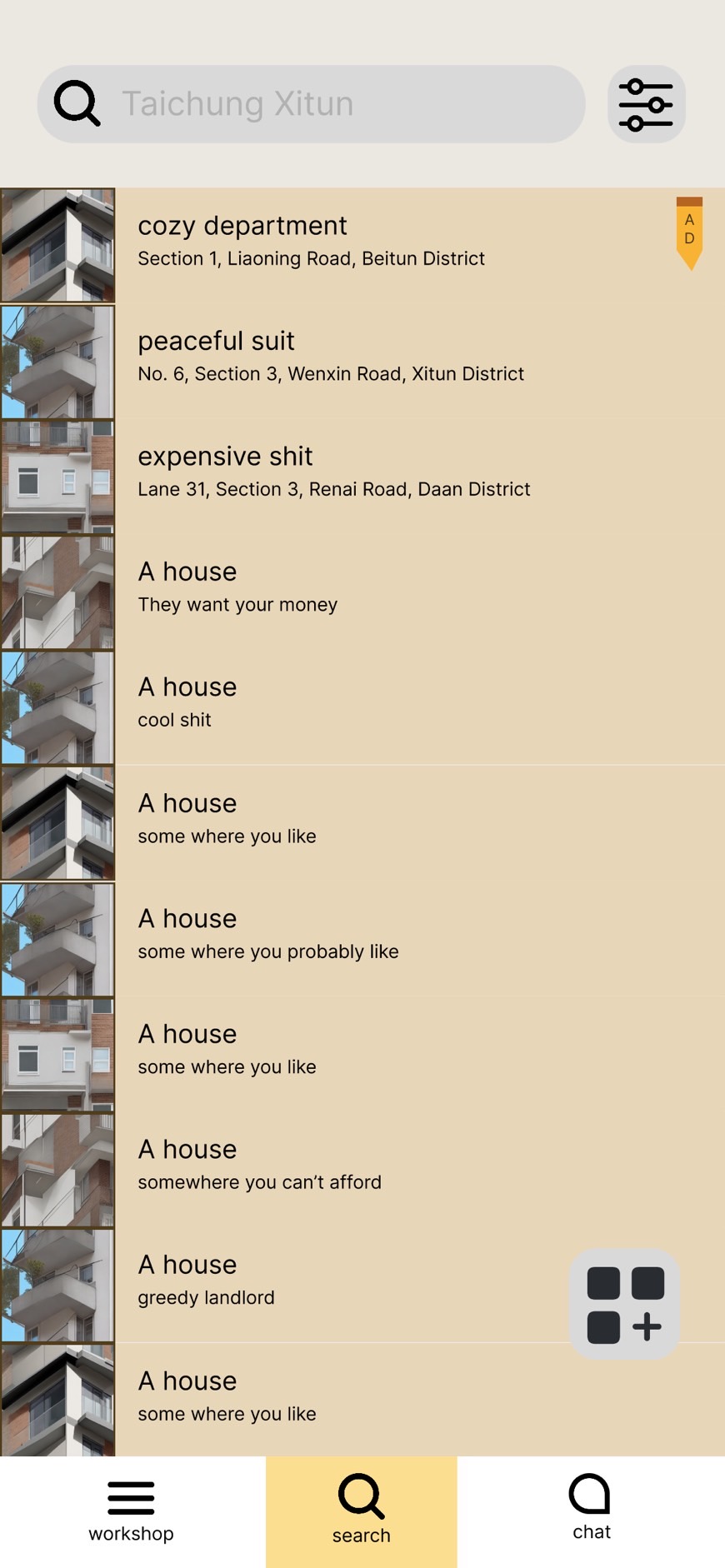Switch to the chat tab
The image size is (725, 1568).
tap(590, 1512)
